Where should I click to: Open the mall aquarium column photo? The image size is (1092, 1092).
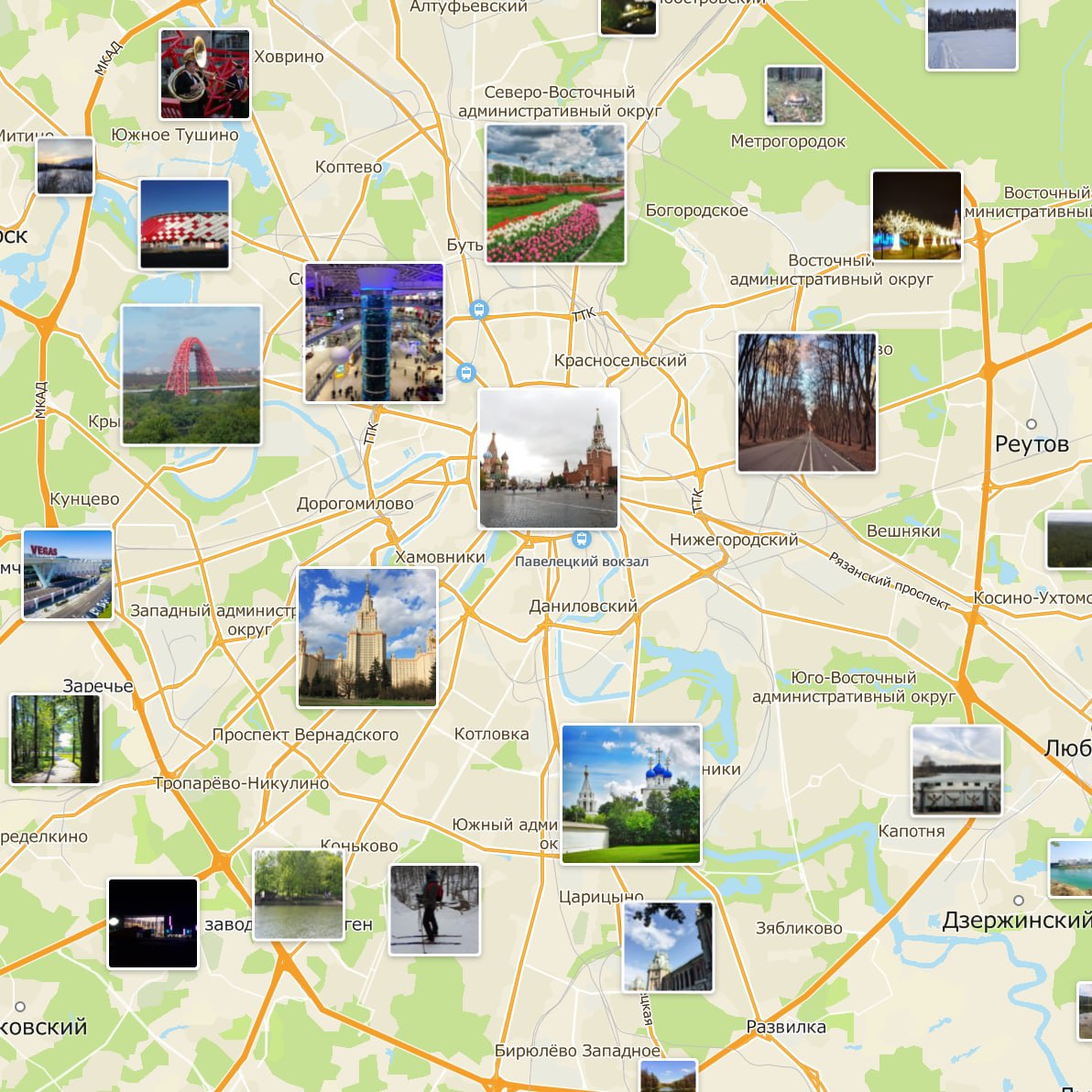(x=374, y=333)
